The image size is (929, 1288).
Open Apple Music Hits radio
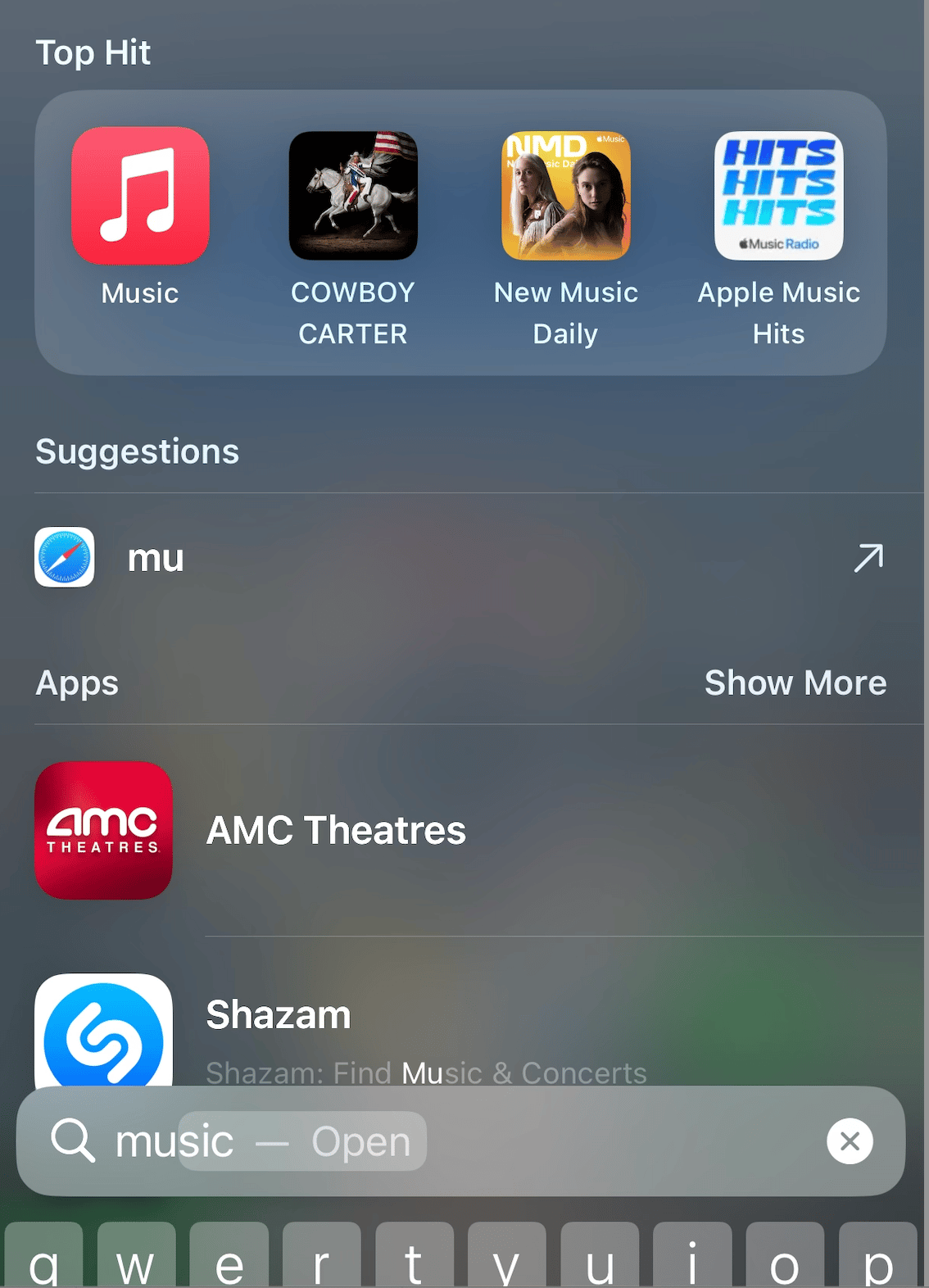click(x=778, y=196)
